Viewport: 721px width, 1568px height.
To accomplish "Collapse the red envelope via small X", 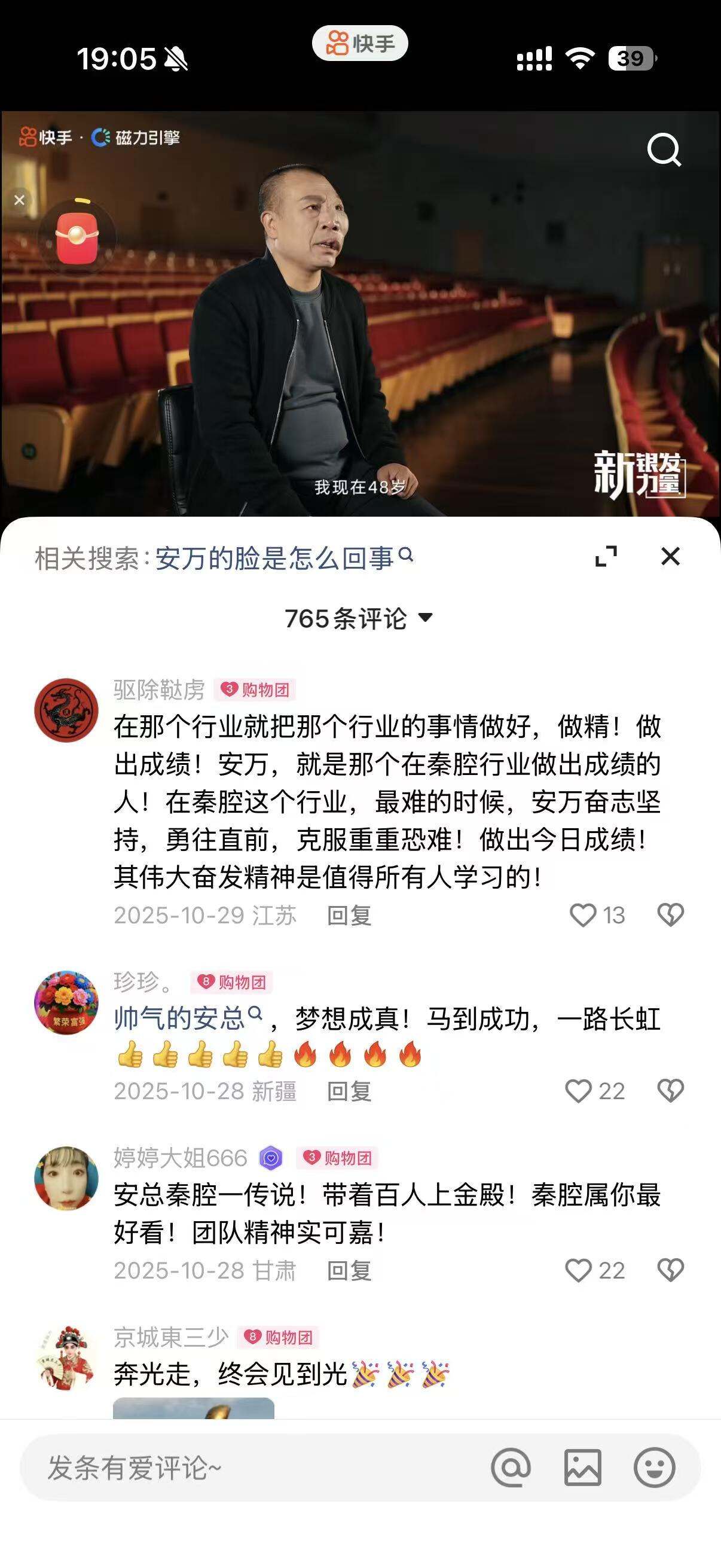I will [x=20, y=199].
